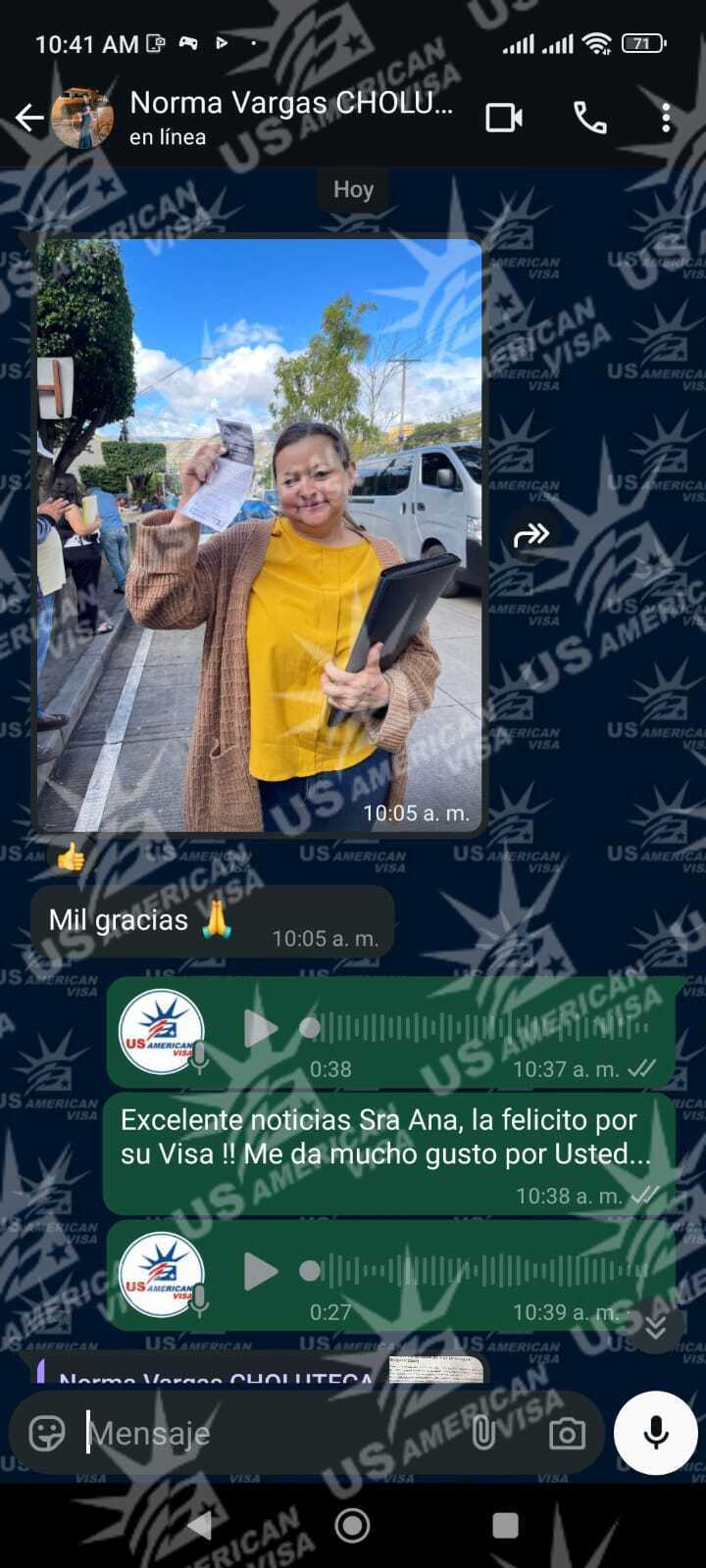This screenshot has width=706, height=1568.
Task: Jump to the latest messages
Action: tap(655, 1327)
